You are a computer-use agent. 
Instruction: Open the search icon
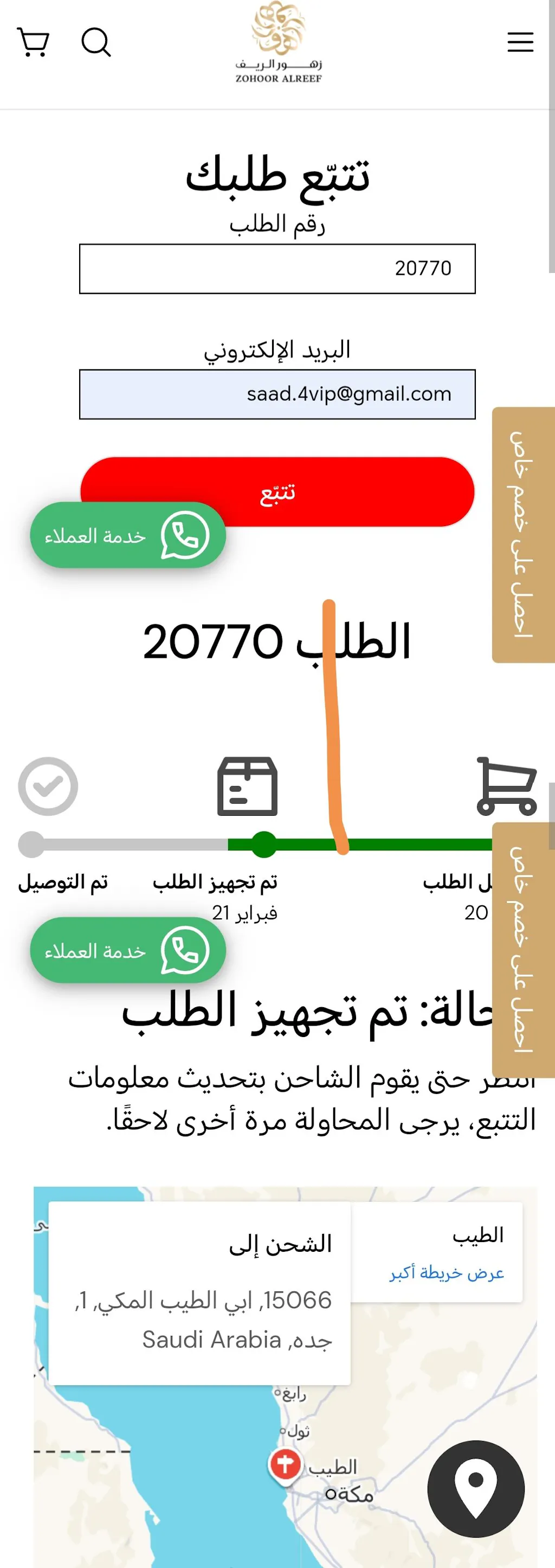[95, 42]
